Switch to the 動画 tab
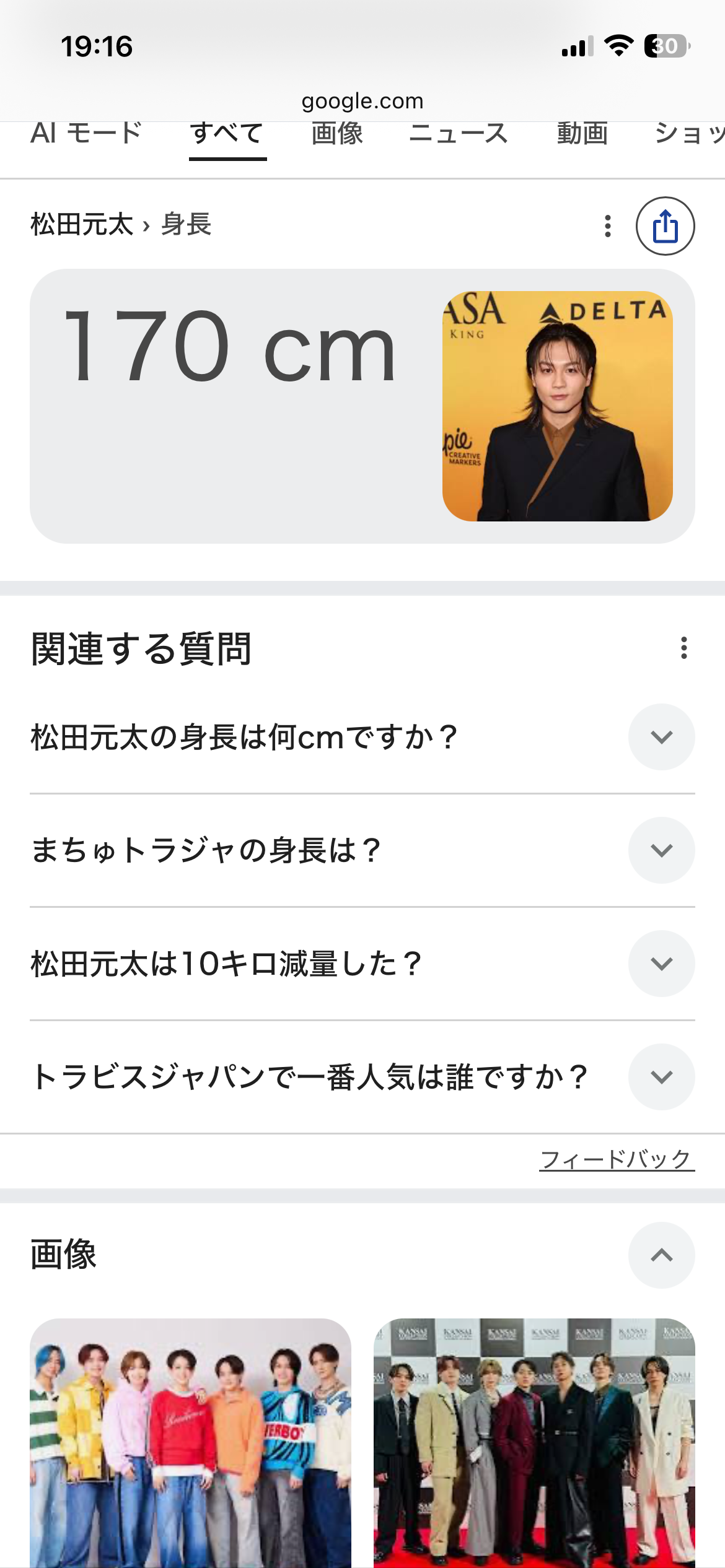The image size is (725, 1568). (582, 134)
